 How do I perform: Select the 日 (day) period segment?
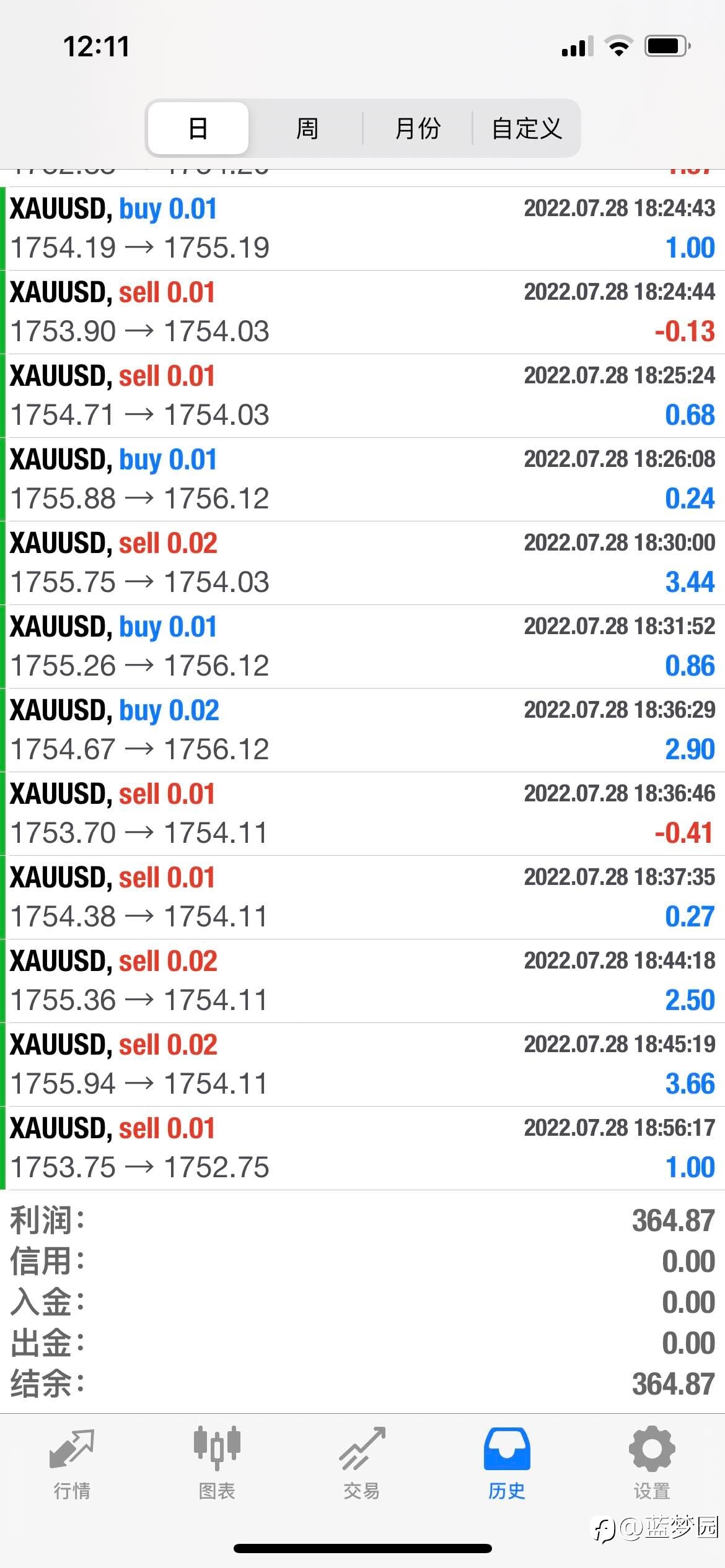[198, 128]
